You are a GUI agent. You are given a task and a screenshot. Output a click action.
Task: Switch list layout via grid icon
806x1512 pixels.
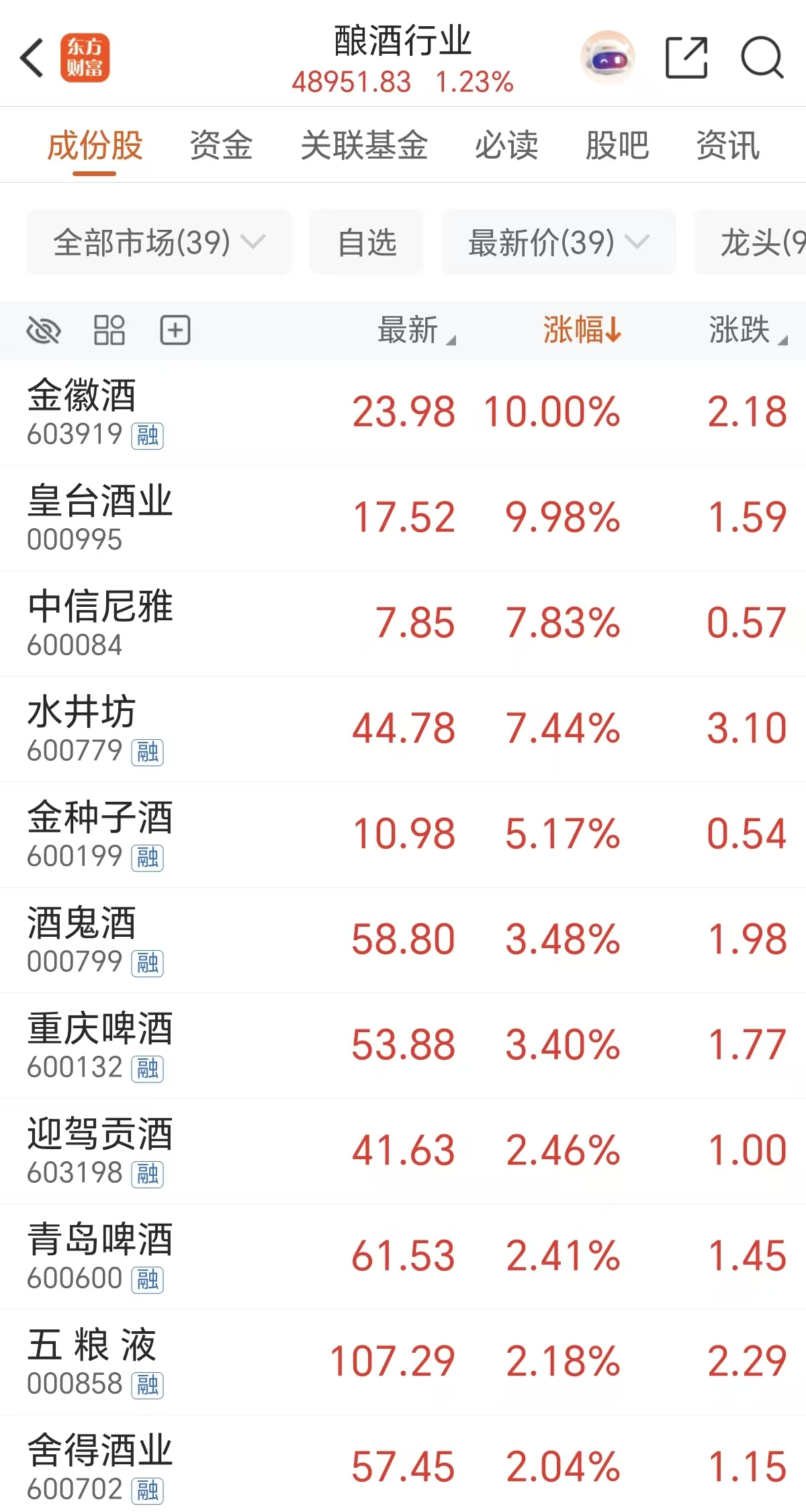(109, 330)
